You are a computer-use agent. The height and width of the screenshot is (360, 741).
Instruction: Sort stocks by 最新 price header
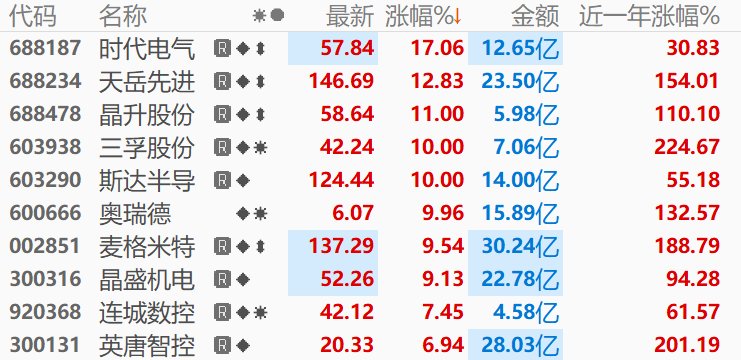tap(350, 16)
